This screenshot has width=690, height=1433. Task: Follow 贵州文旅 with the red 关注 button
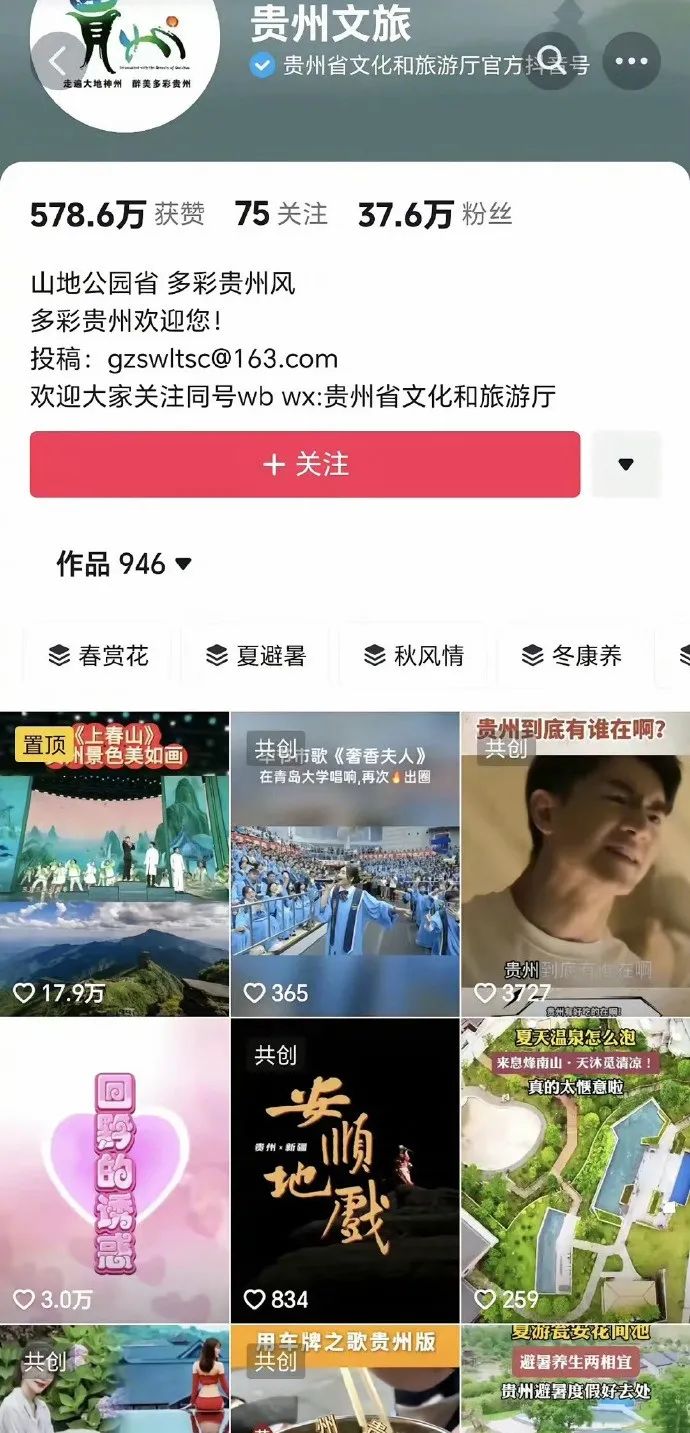click(x=305, y=464)
